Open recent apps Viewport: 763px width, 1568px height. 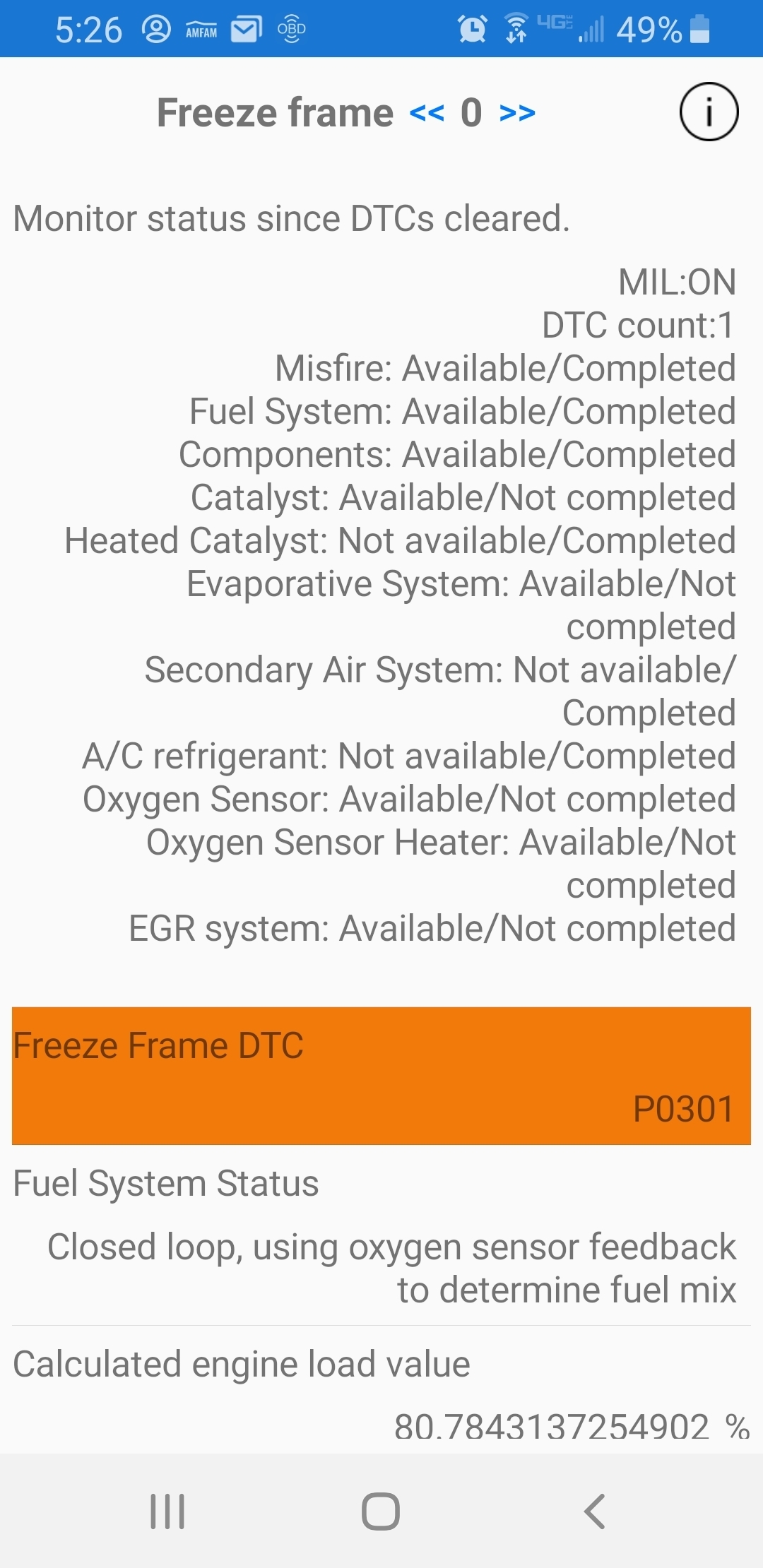pyautogui.click(x=167, y=1511)
